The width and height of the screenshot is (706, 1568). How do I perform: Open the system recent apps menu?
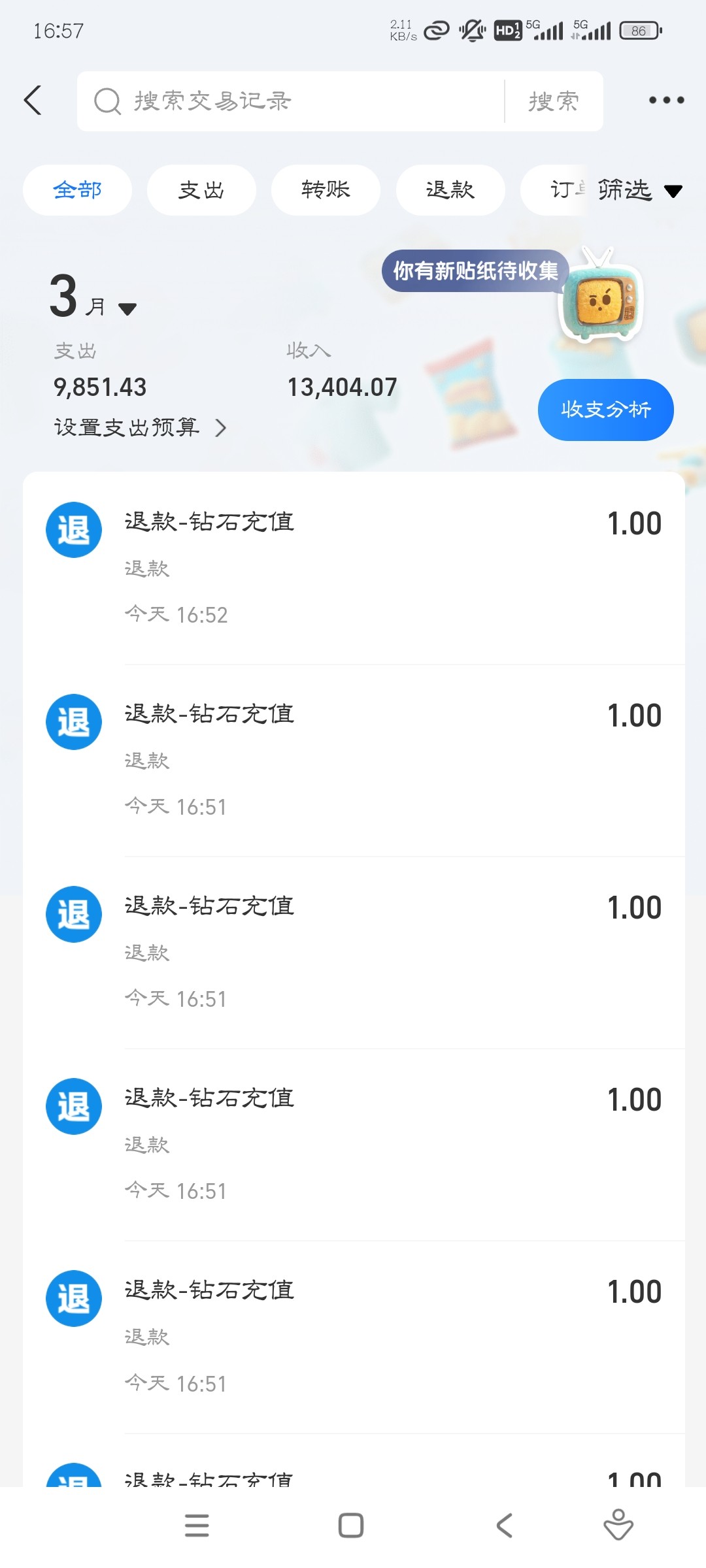(x=197, y=1526)
